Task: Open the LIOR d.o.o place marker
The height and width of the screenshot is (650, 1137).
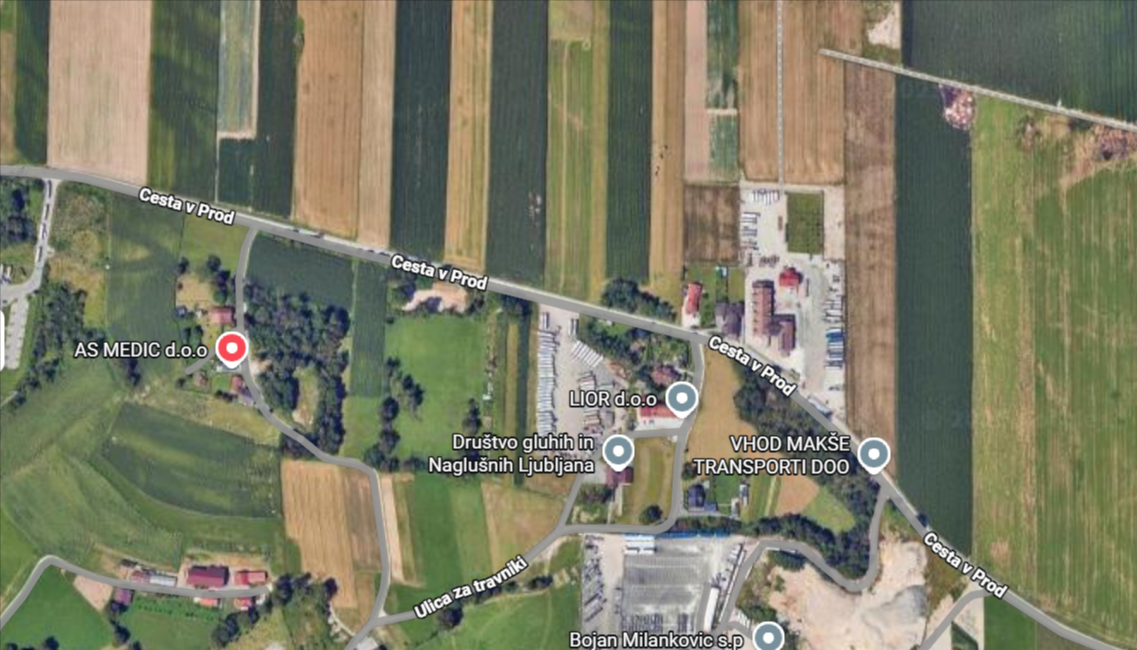Action: [682, 398]
